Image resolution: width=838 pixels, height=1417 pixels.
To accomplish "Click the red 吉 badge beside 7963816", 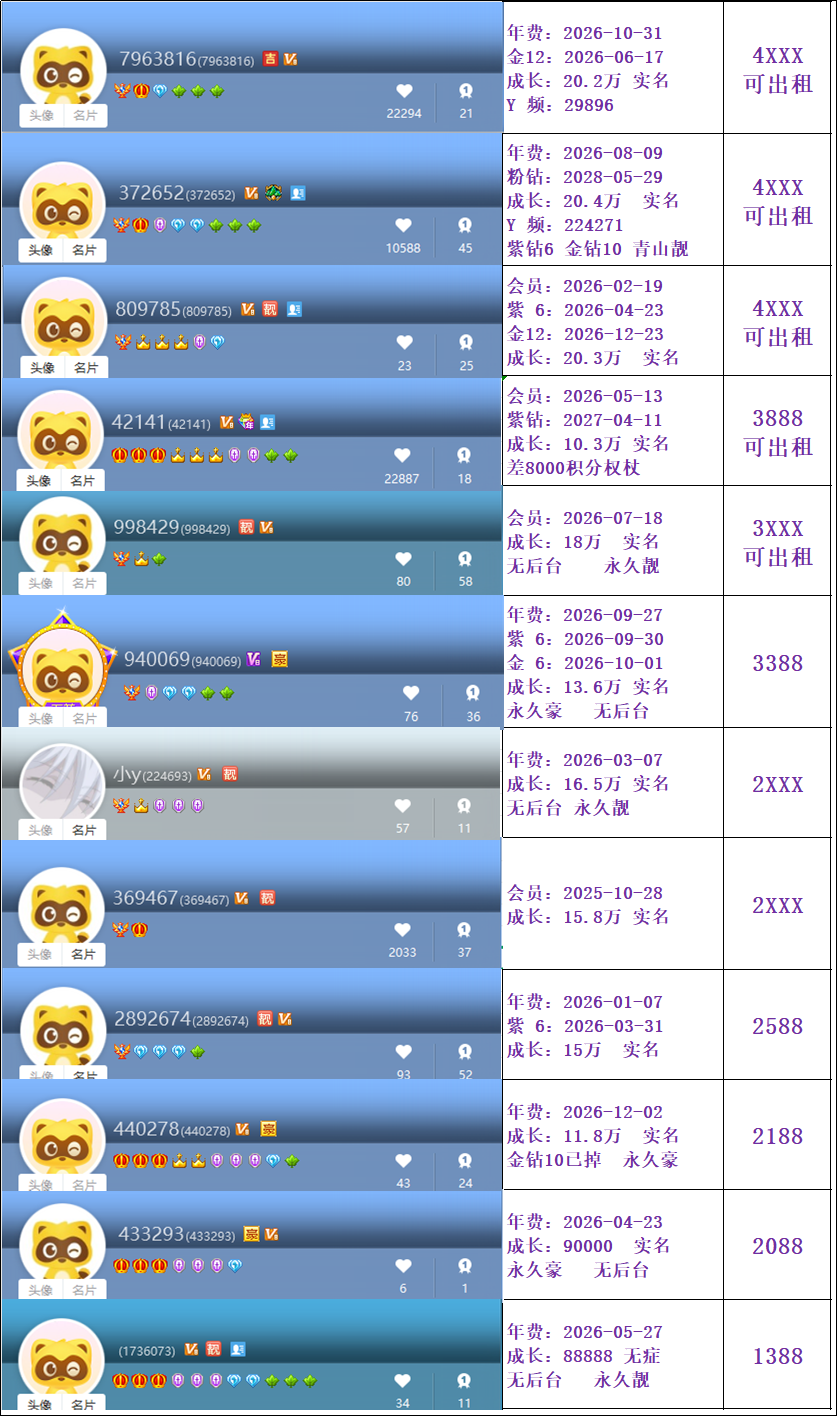I will 271,58.
